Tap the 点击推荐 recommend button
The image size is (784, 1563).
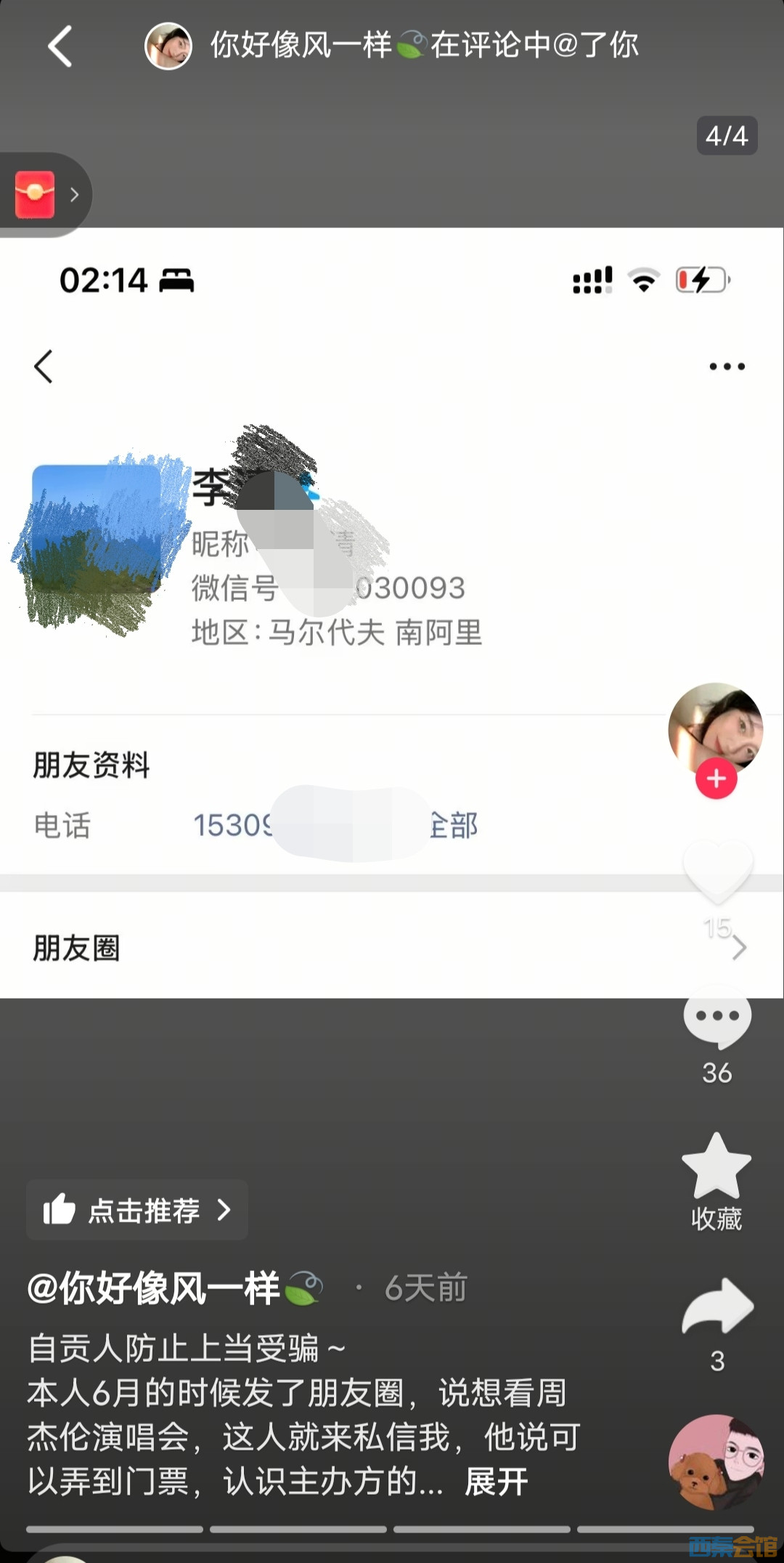[x=137, y=1210]
